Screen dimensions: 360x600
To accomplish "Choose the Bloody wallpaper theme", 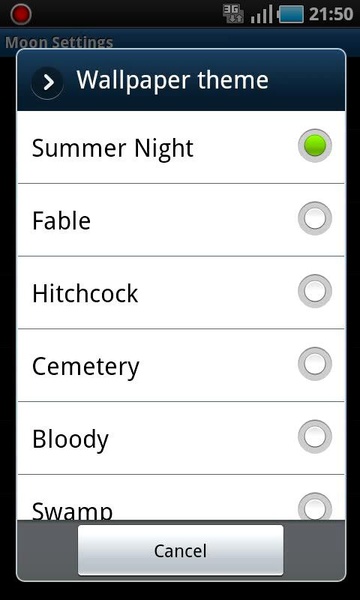I will tap(181, 438).
